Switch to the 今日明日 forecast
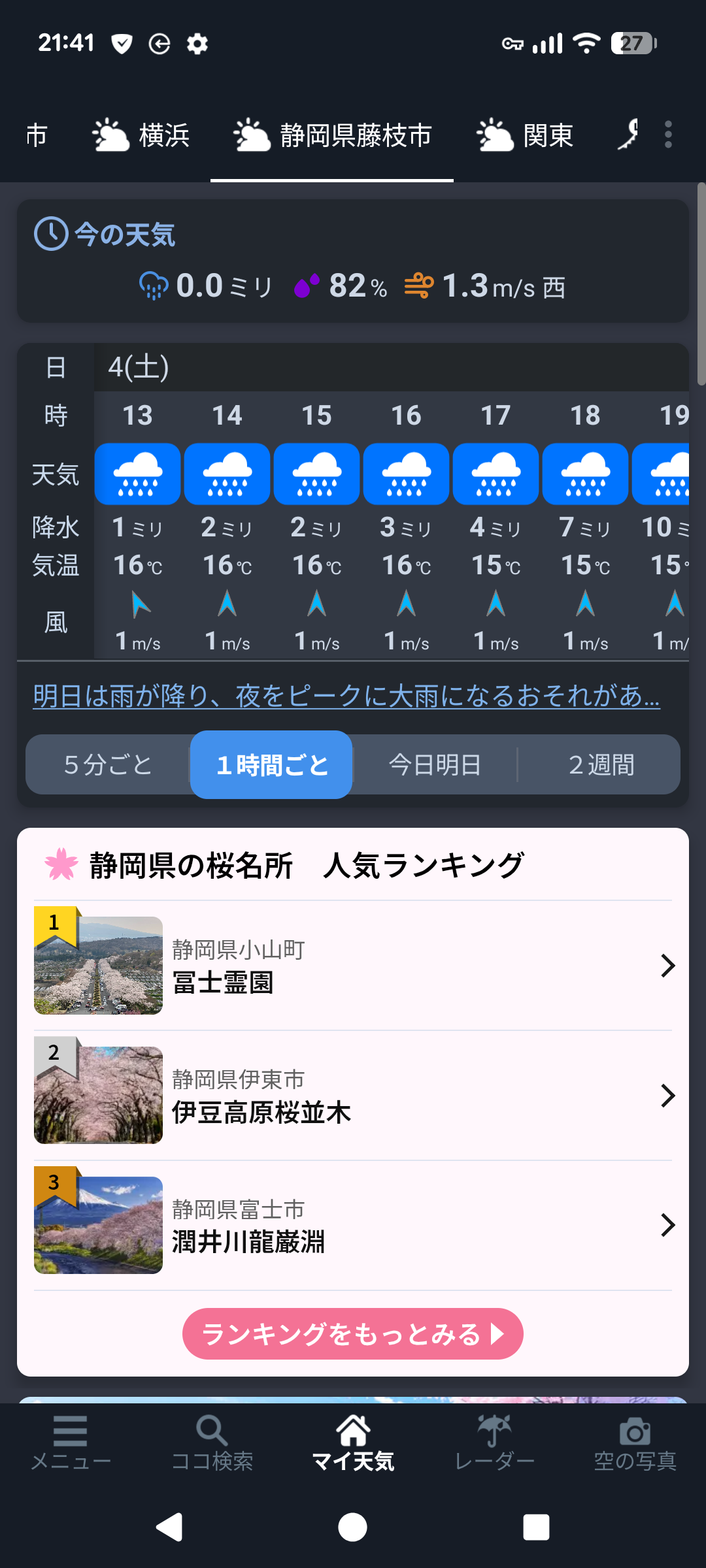The width and height of the screenshot is (706, 1568). click(435, 764)
